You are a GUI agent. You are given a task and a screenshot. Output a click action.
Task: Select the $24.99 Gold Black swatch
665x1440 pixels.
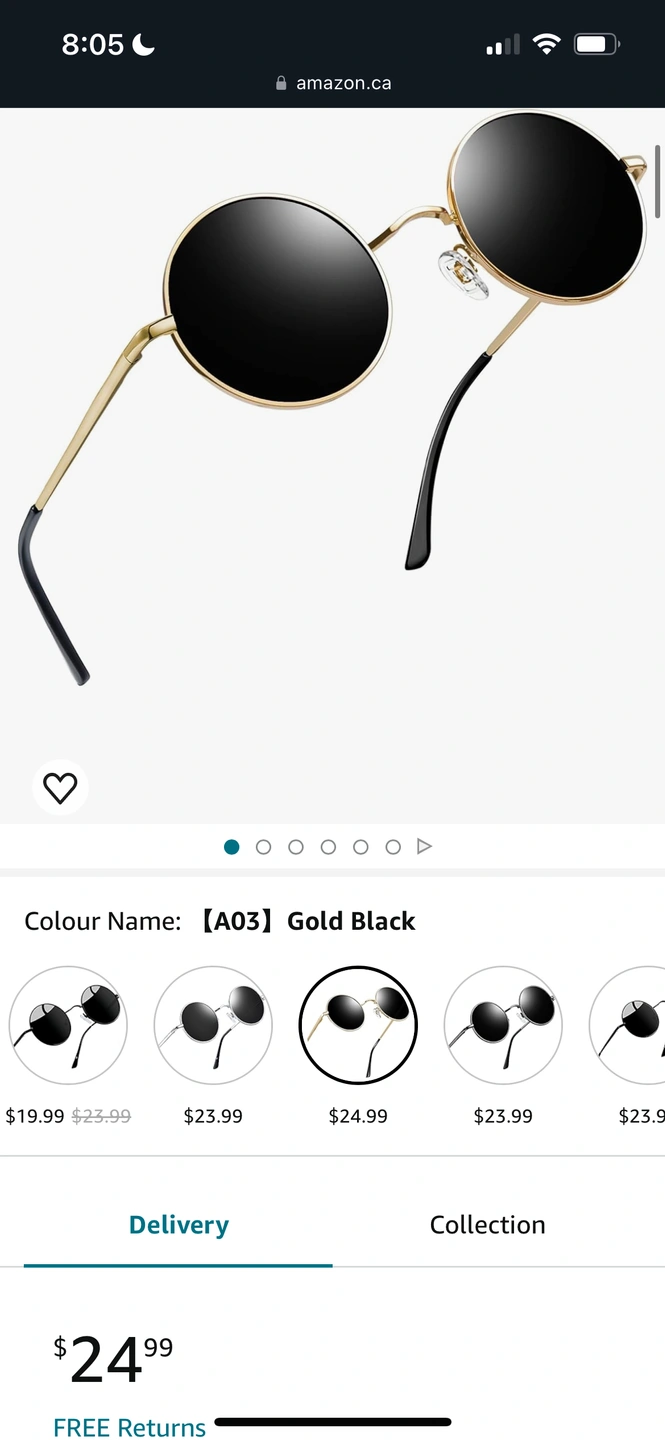point(358,1025)
